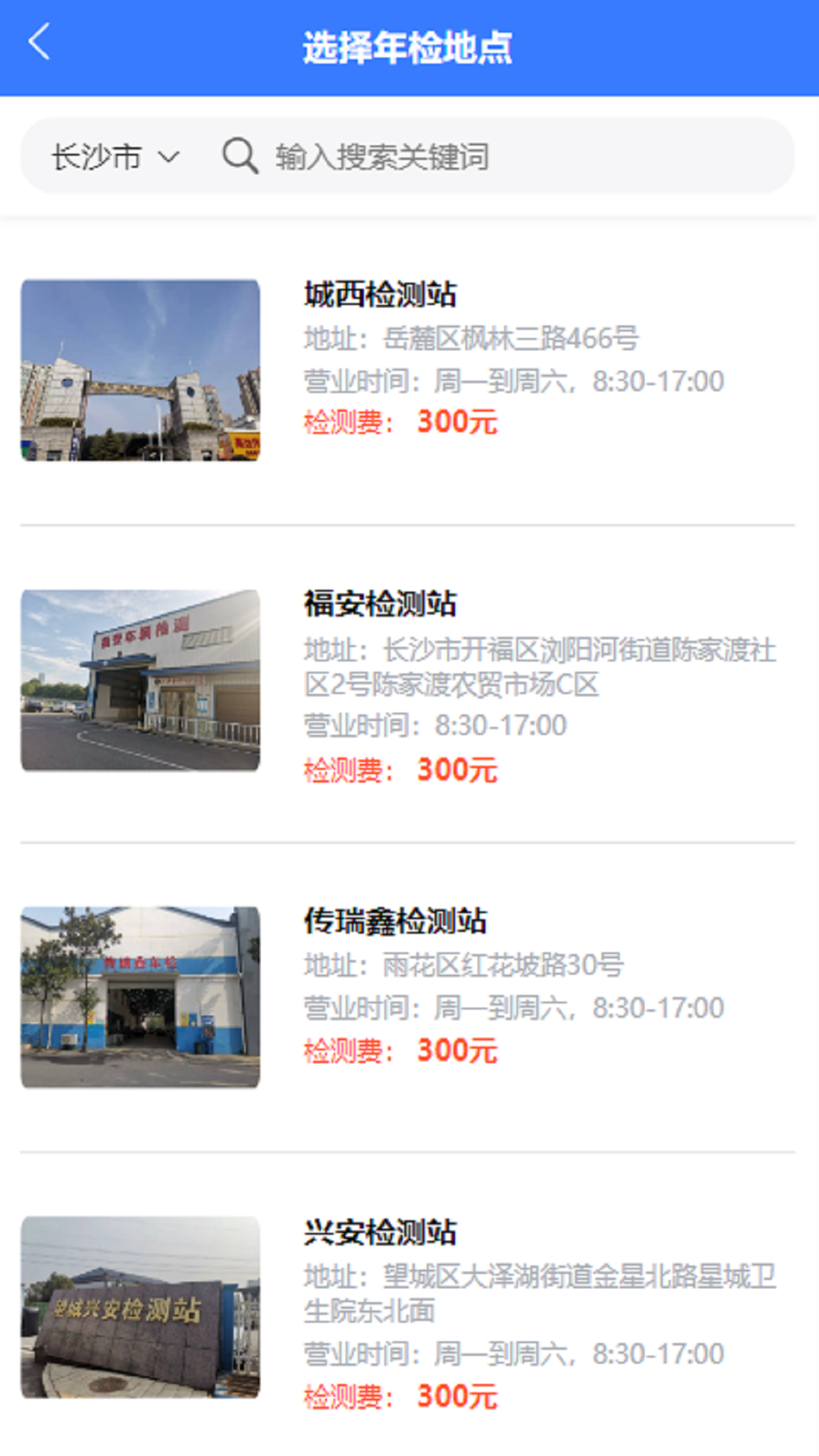The width and height of the screenshot is (819, 1456).
Task: Open the 长沙市 city dropdown
Action: (115, 157)
